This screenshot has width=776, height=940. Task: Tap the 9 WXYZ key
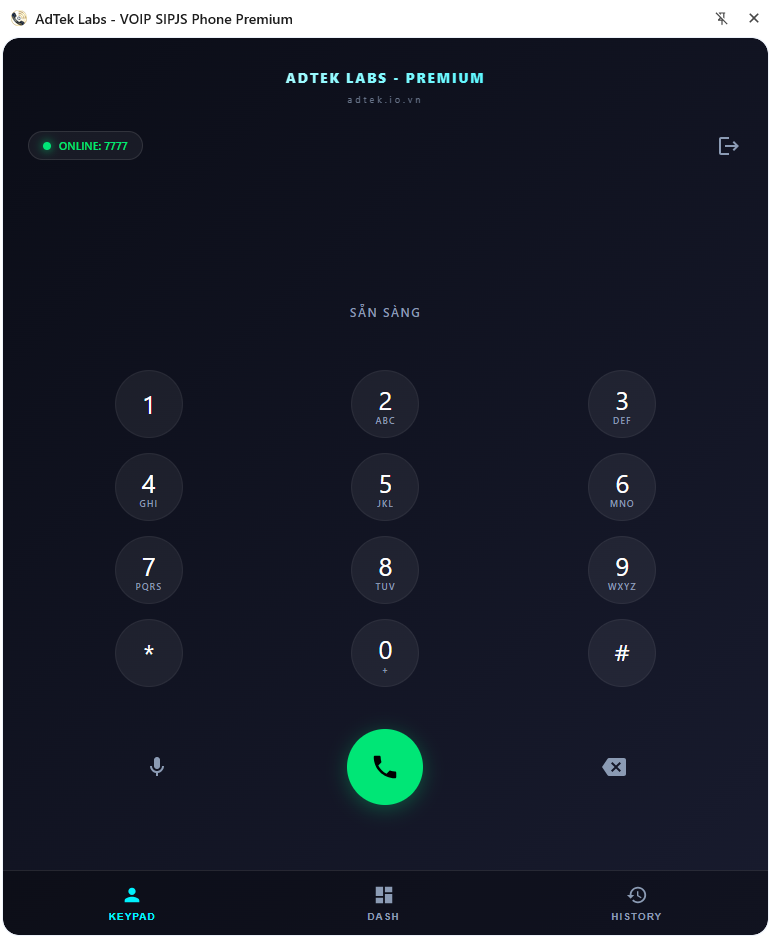[621, 571]
